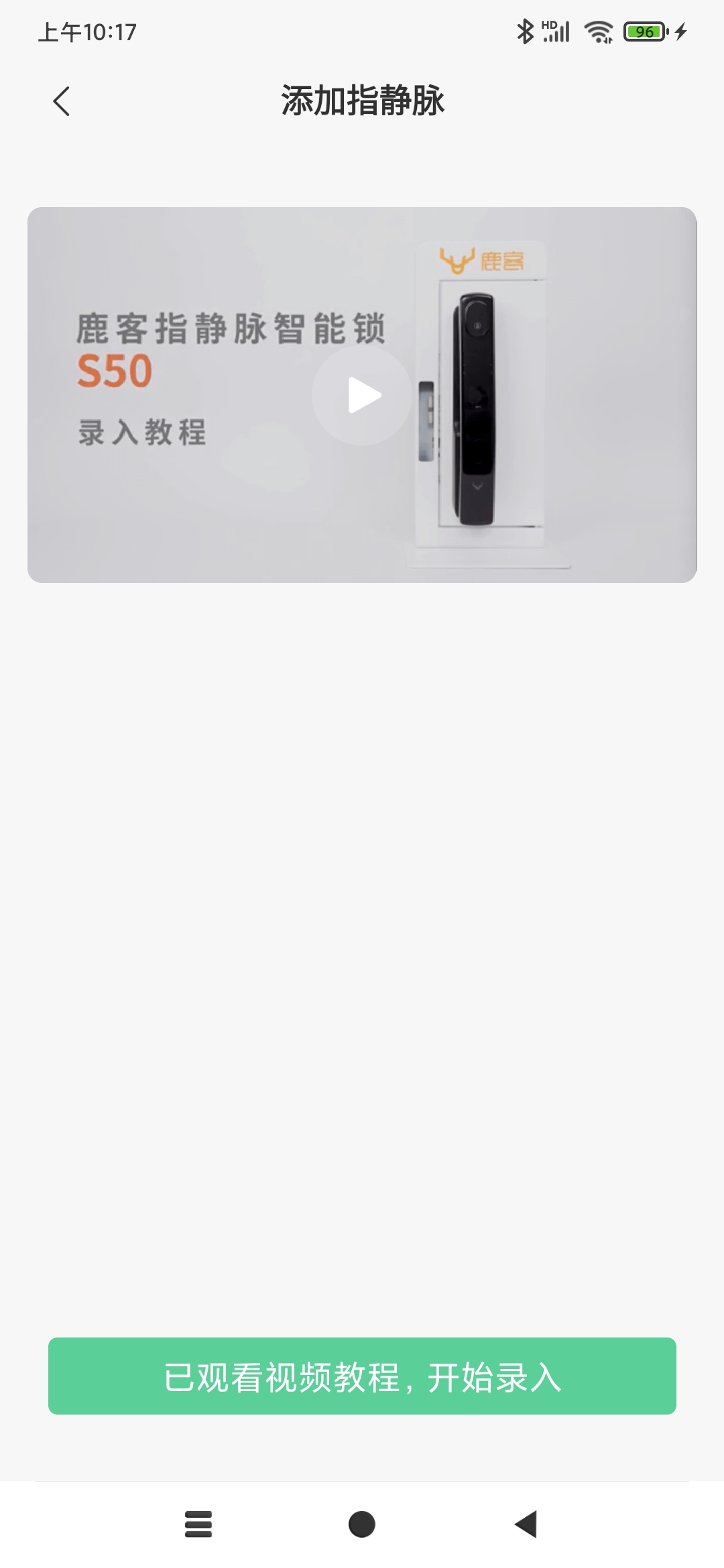This screenshot has width=724, height=1568.
Task: Tap the system back triangle
Action: (526, 1524)
